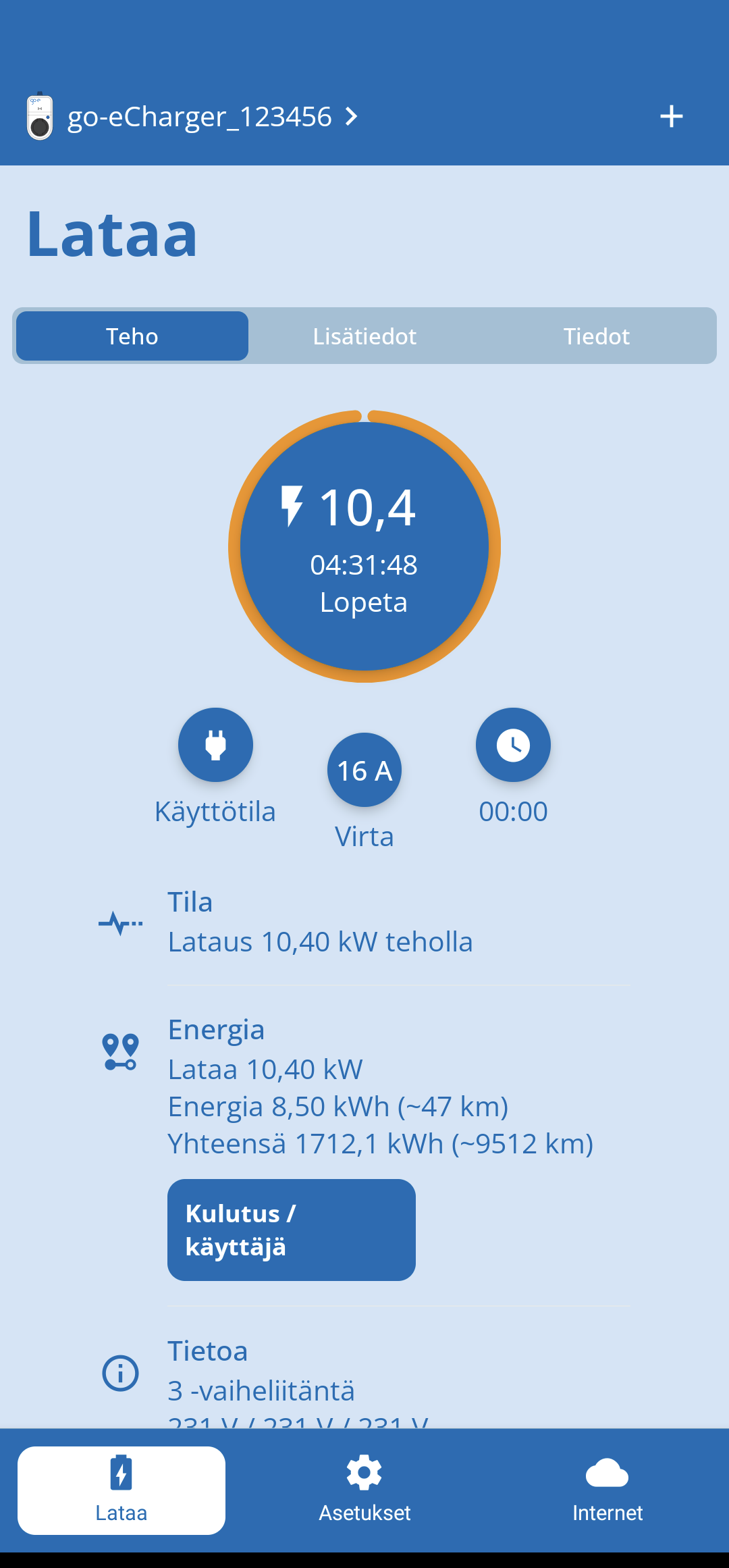
Task: Go to the Lataa bottom tab
Action: [x=122, y=1490]
